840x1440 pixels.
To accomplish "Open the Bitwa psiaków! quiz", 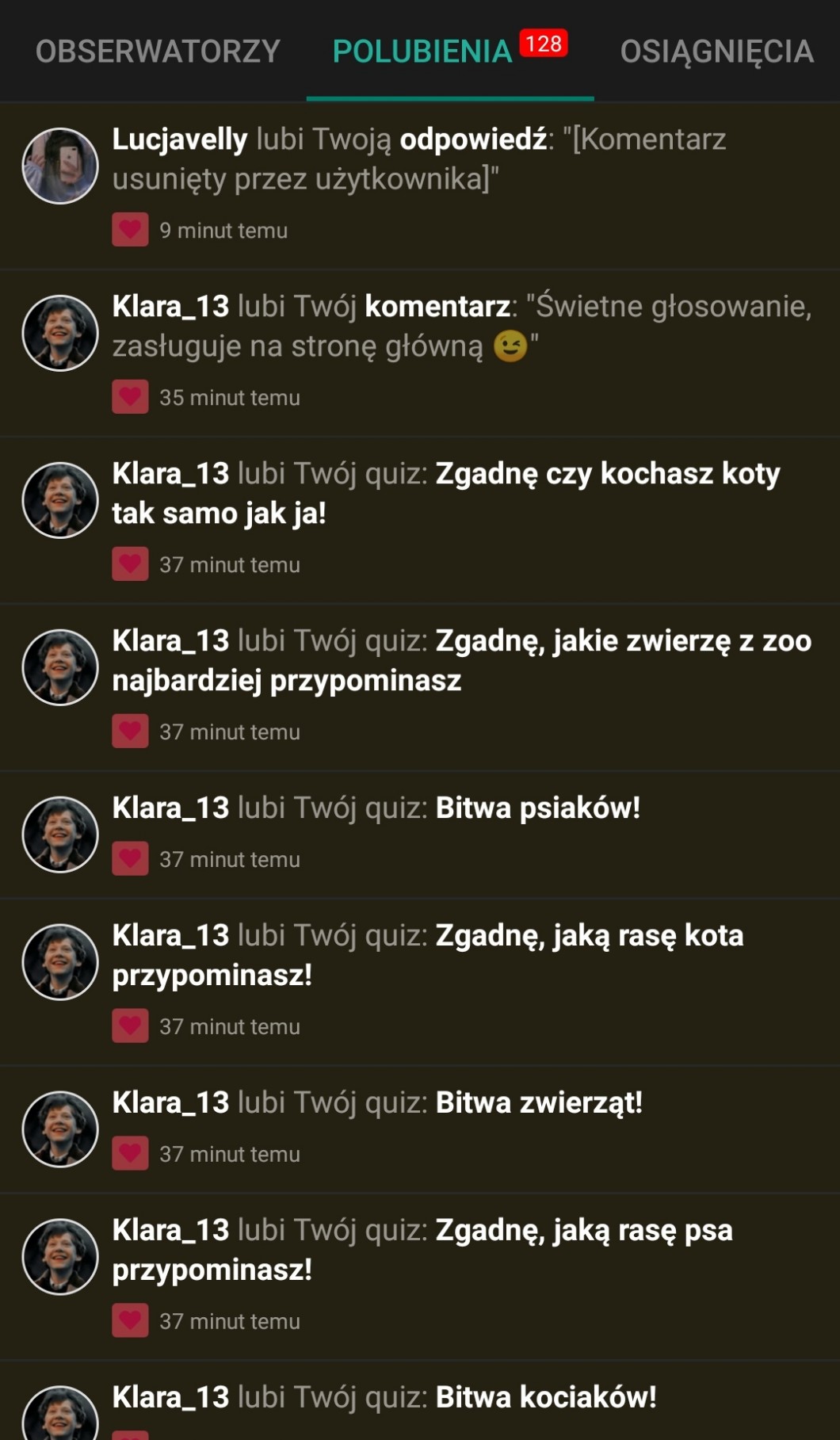I will click(x=537, y=808).
